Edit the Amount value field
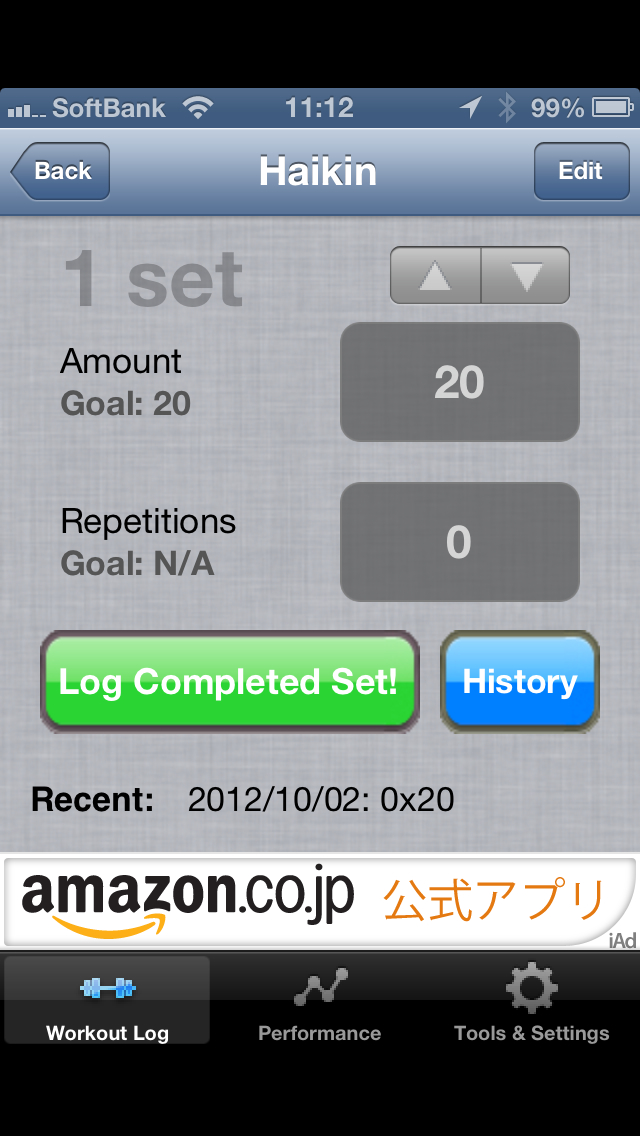640x1136 pixels. pos(459,382)
